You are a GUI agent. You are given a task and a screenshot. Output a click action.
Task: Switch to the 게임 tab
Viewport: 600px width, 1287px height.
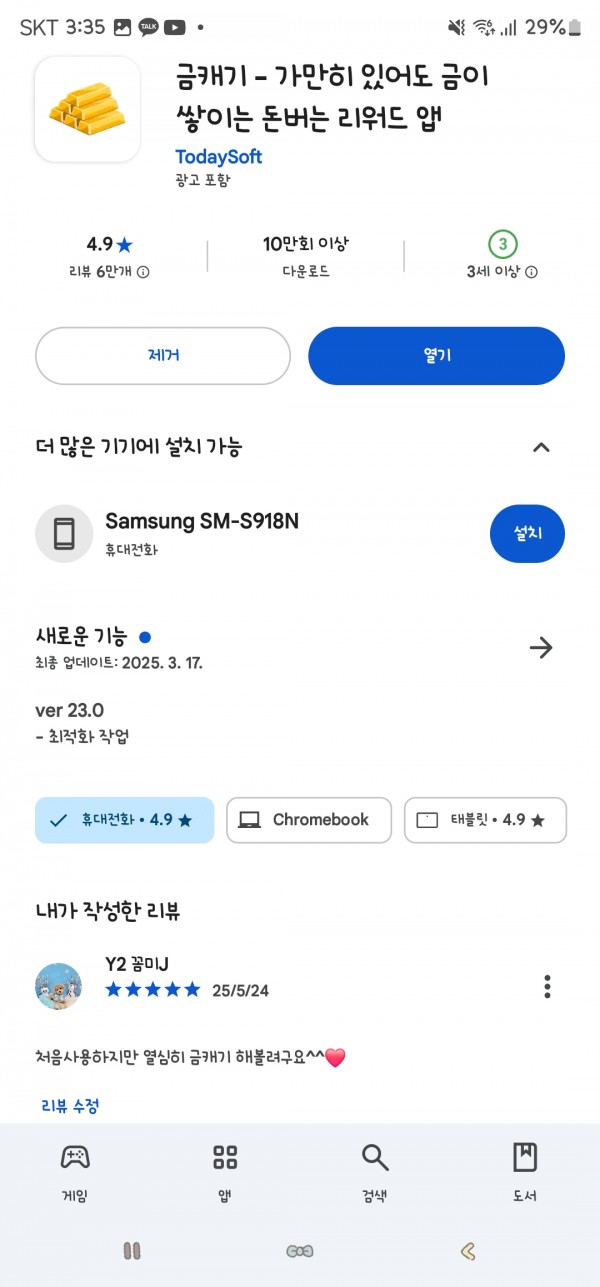(75, 1173)
